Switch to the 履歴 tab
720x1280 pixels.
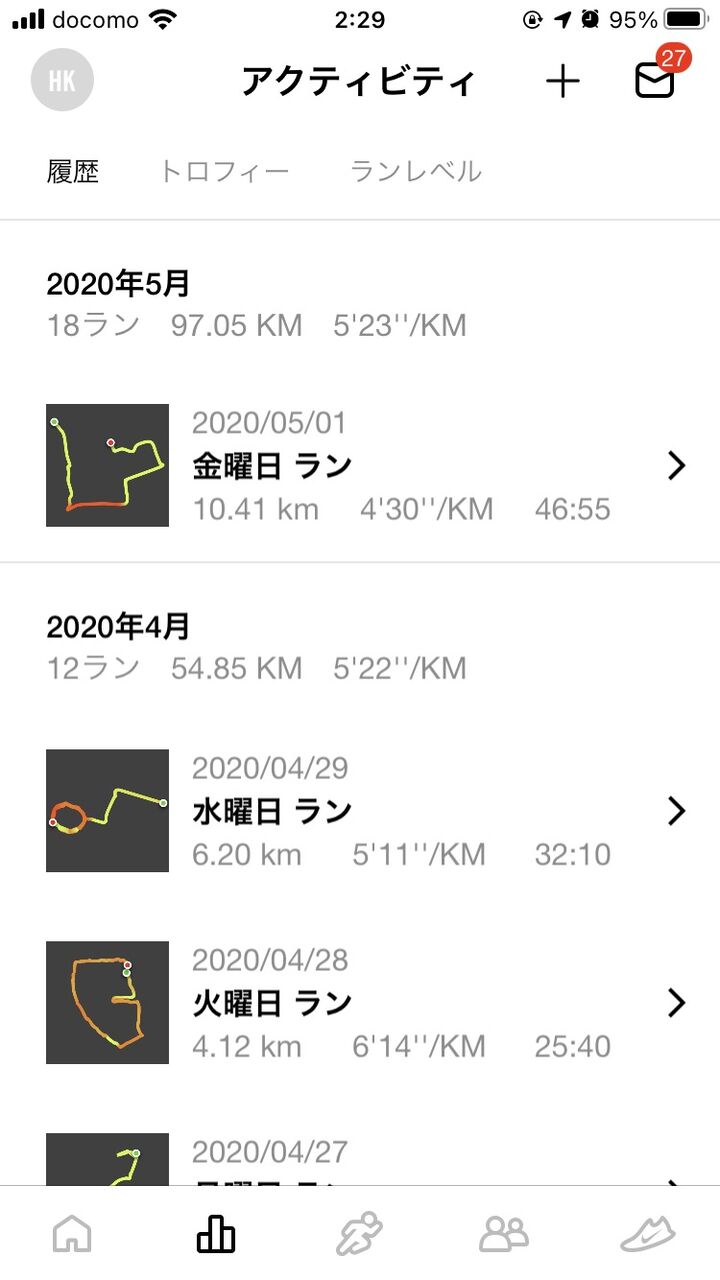pyautogui.click(x=73, y=171)
